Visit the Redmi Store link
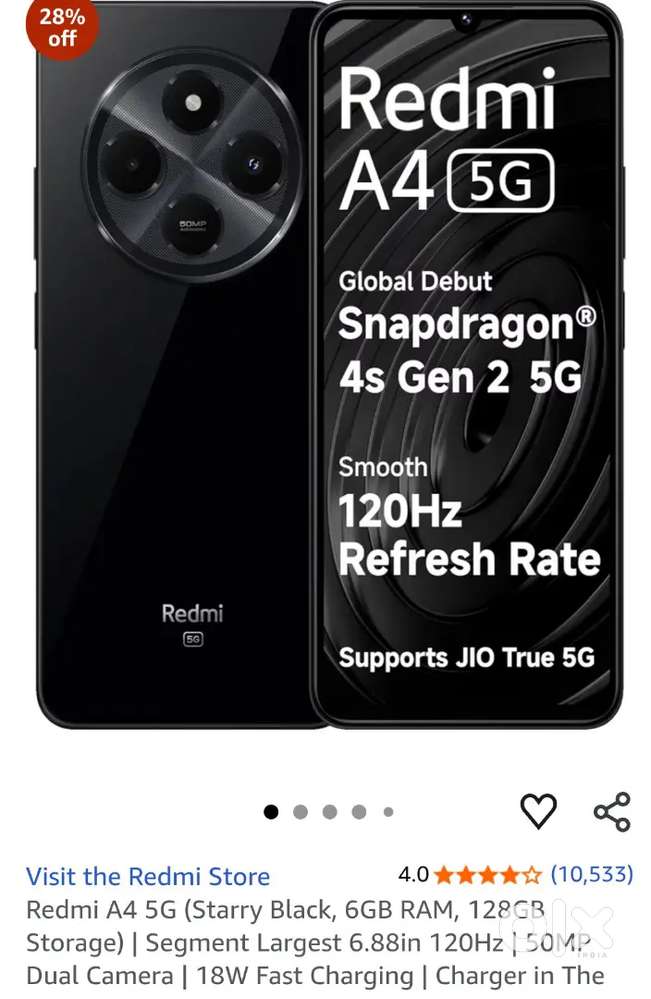This screenshot has width=651, height=999. (x=148, y=877)
